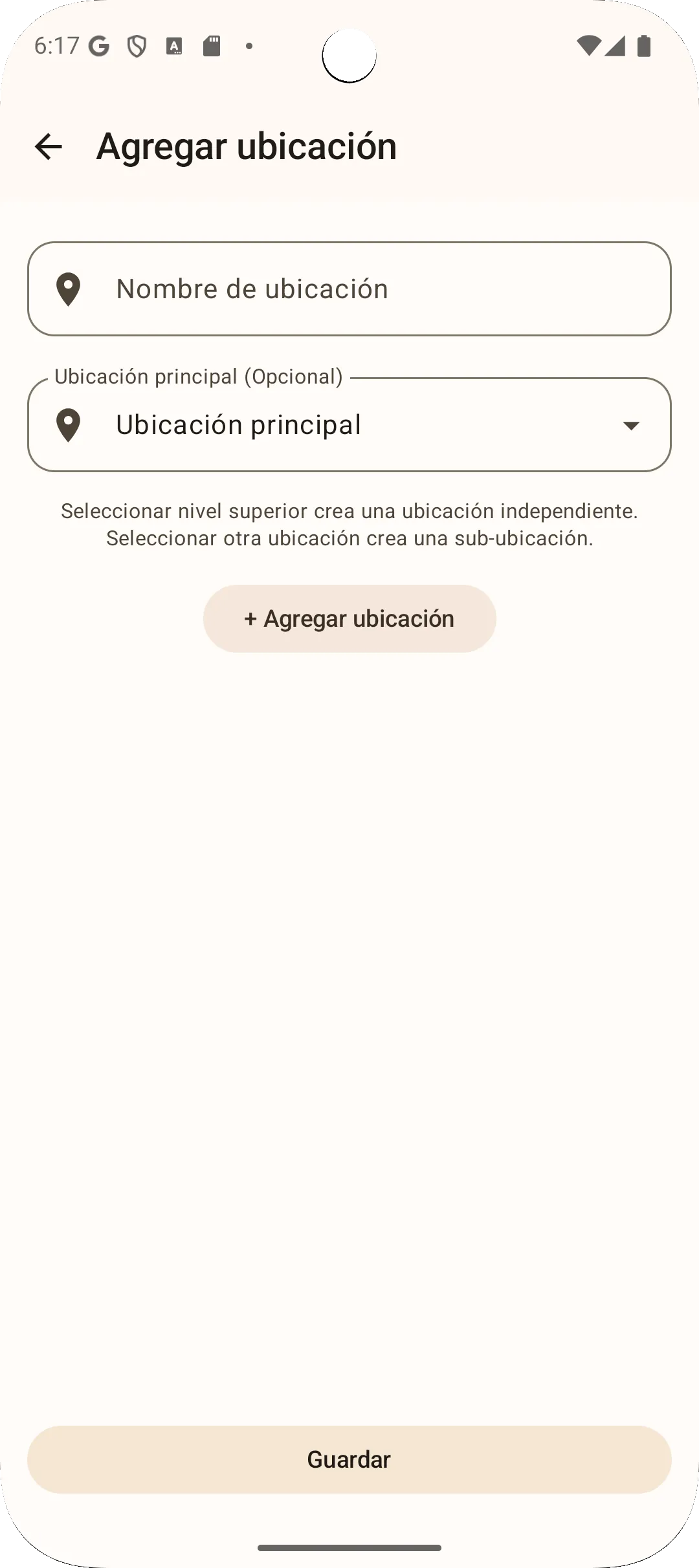
Task: Click the shield icon in the status bar
Action: coord(136,44)
